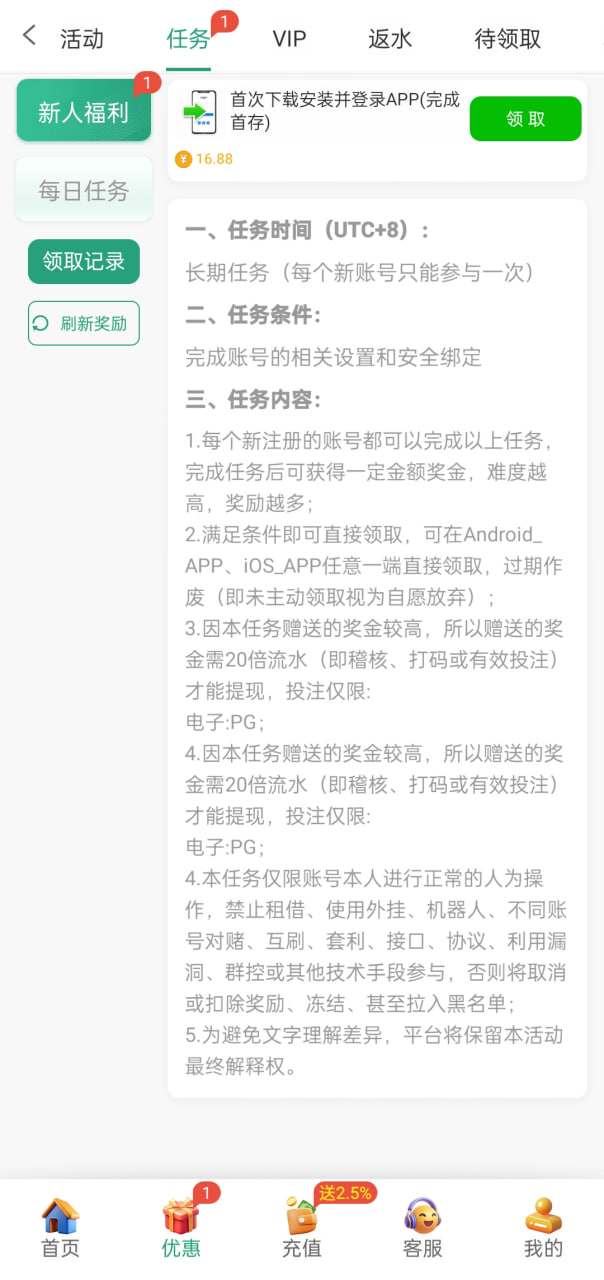Image resolution: width=604 pixels, height=1280 pixels.
Task: Open the VIP tab
Action: click(289, 39)
